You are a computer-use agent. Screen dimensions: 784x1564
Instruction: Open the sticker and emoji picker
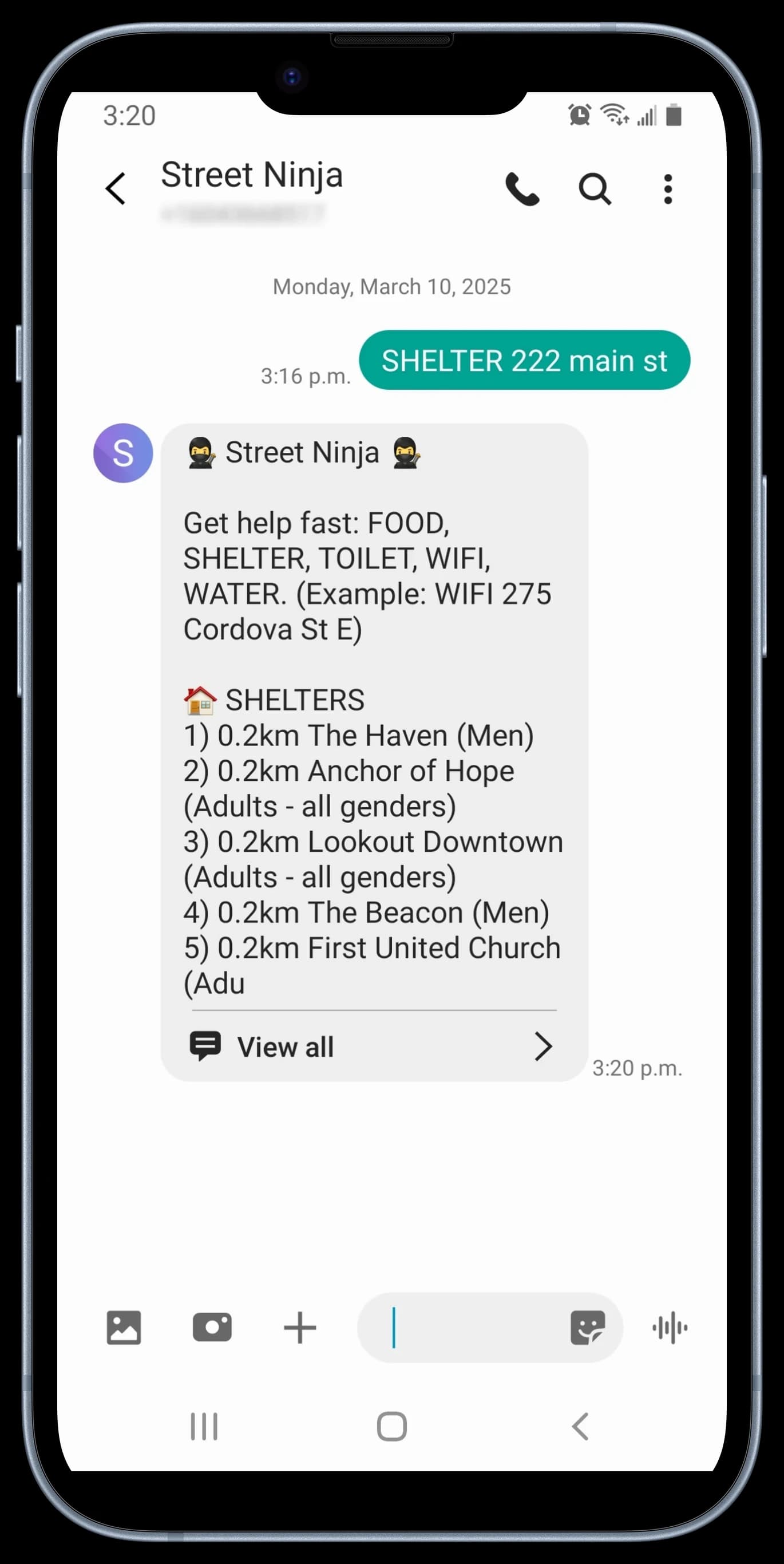[587, 1328]
